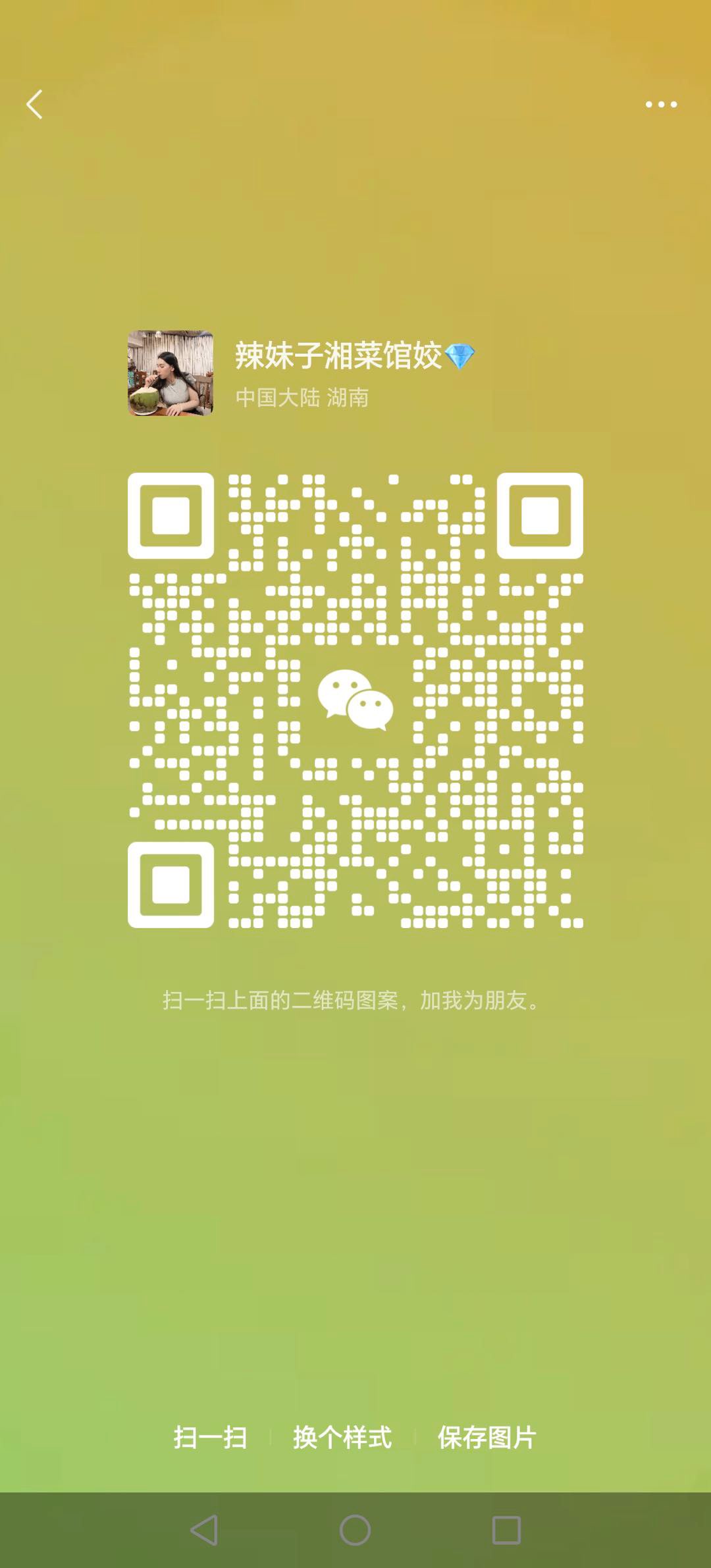711x1568 pixels.
Task: Tap 扫一扫 to scan a code
Action: (210, 1438)
